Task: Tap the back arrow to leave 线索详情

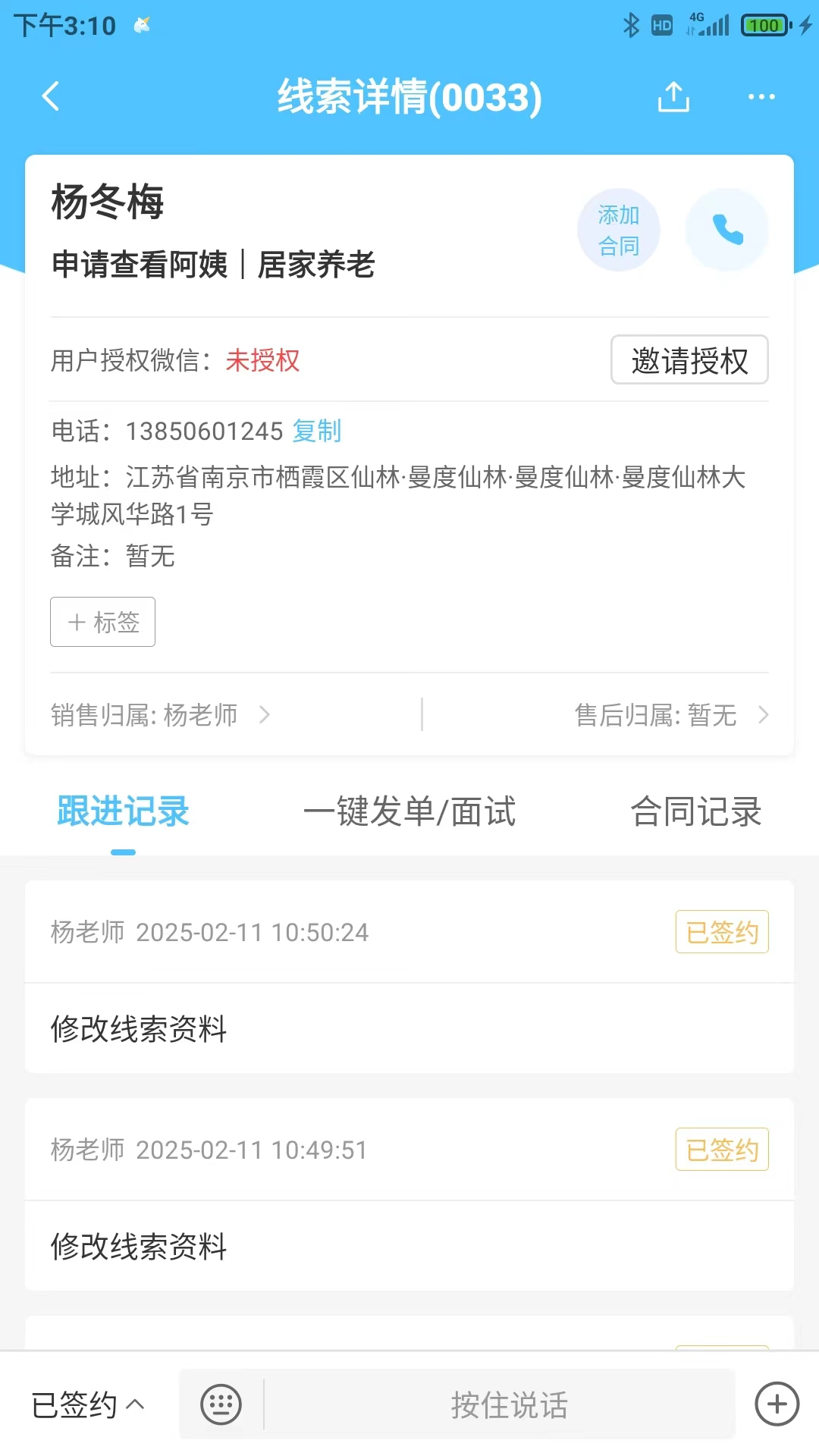Action: tap(50, 97)
